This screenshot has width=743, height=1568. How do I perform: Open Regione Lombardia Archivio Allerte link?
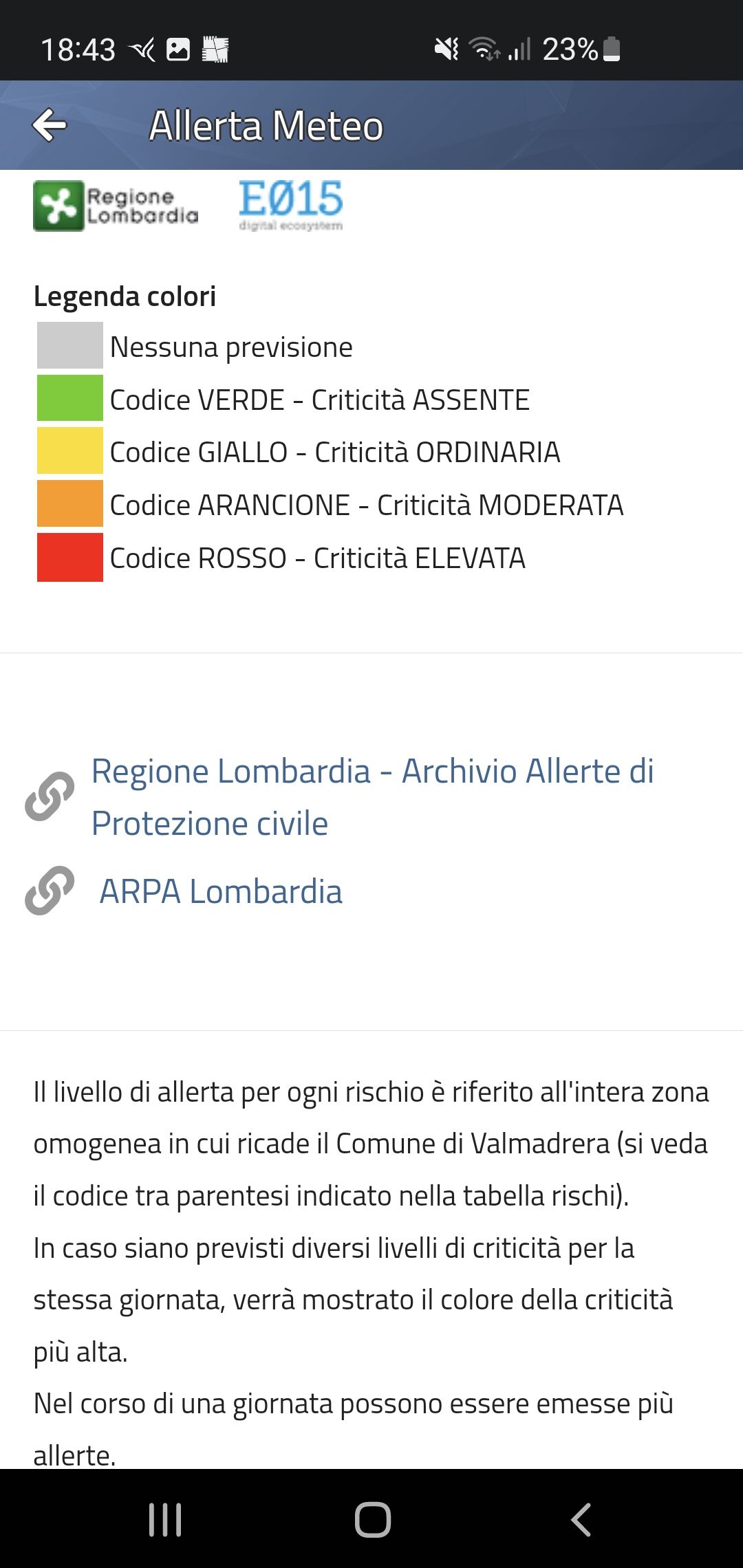point(371,796)
